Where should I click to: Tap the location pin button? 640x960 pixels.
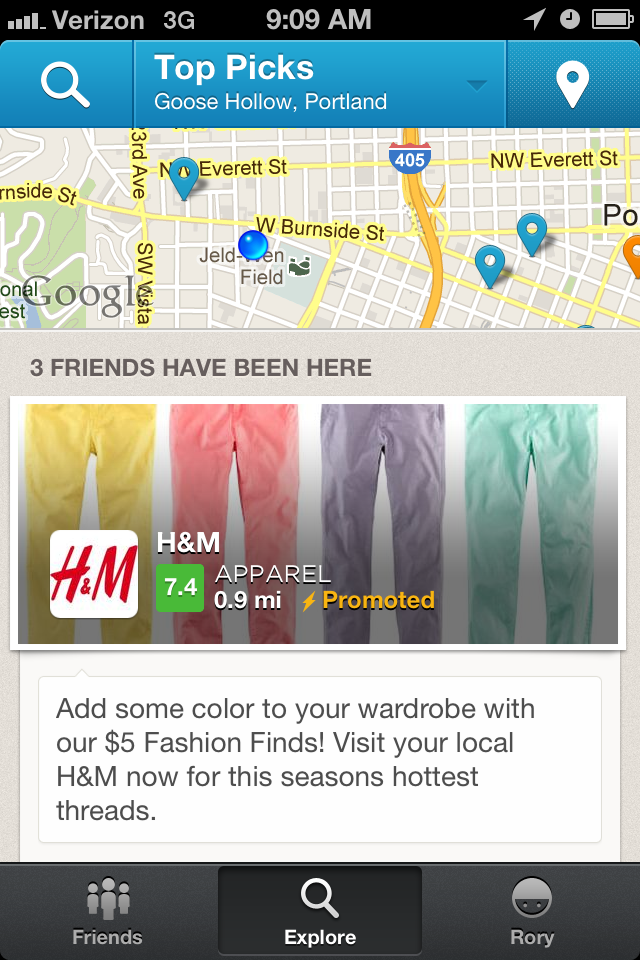click(x=573, y=84)
